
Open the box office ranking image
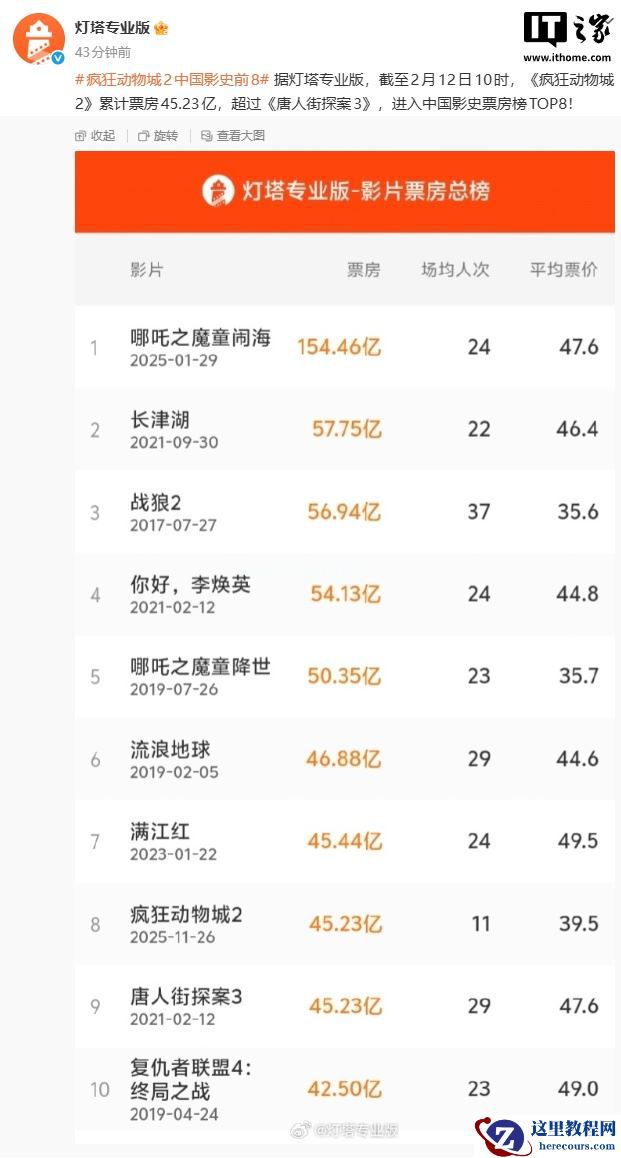[344, 640]
